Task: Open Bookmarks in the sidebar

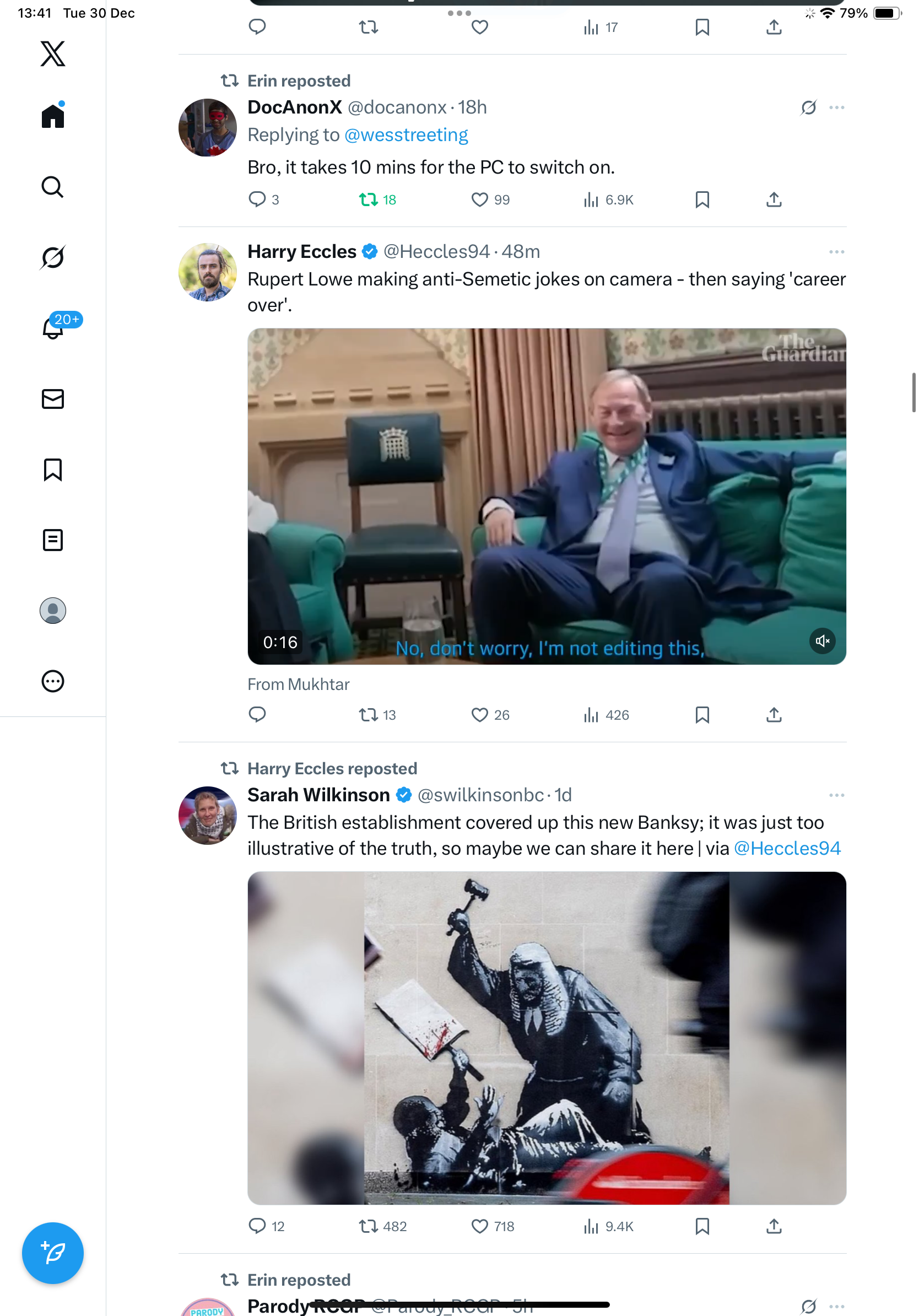Action: [x=53, y=470]
